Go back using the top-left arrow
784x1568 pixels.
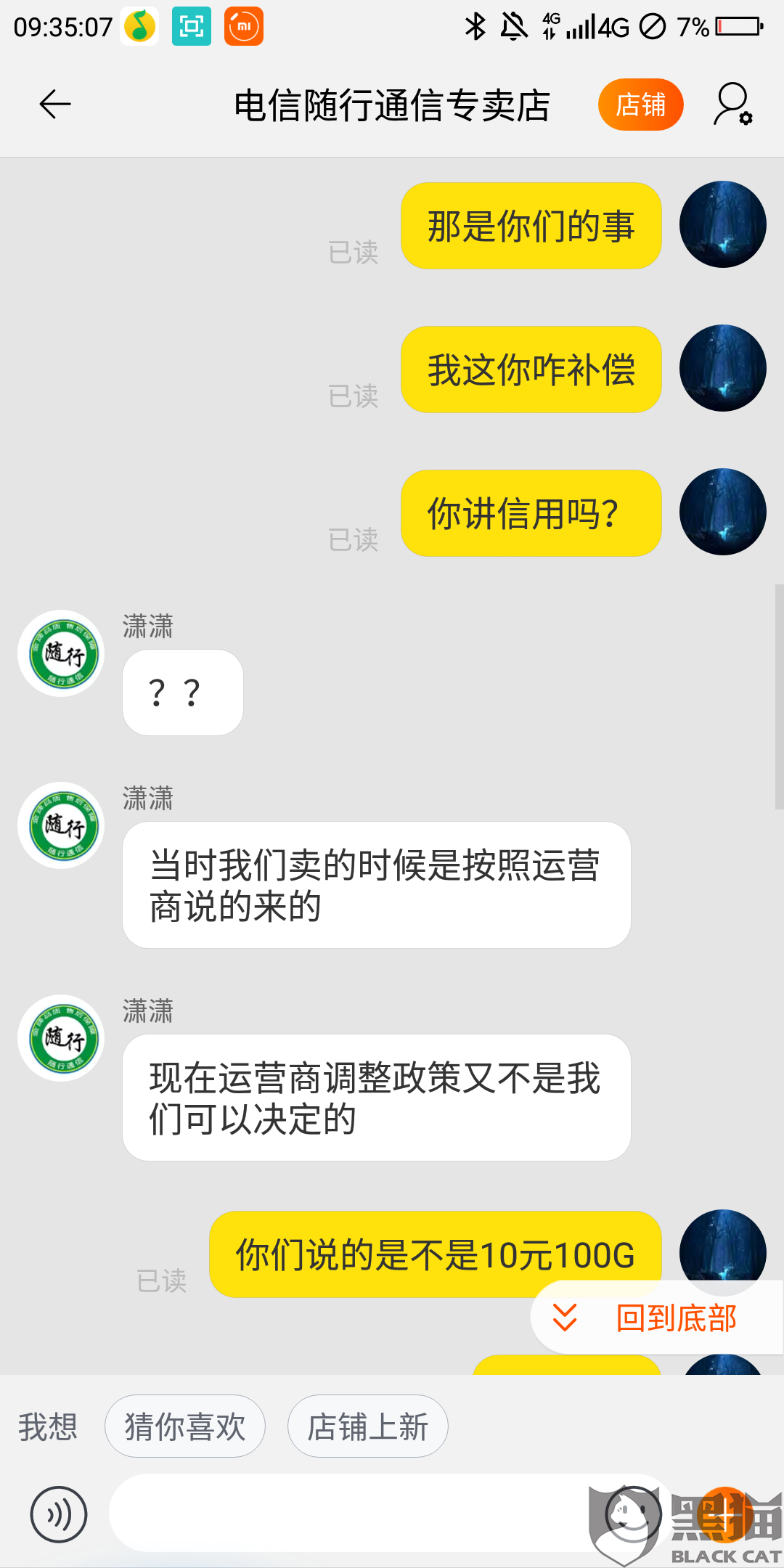tap(55, 105)
